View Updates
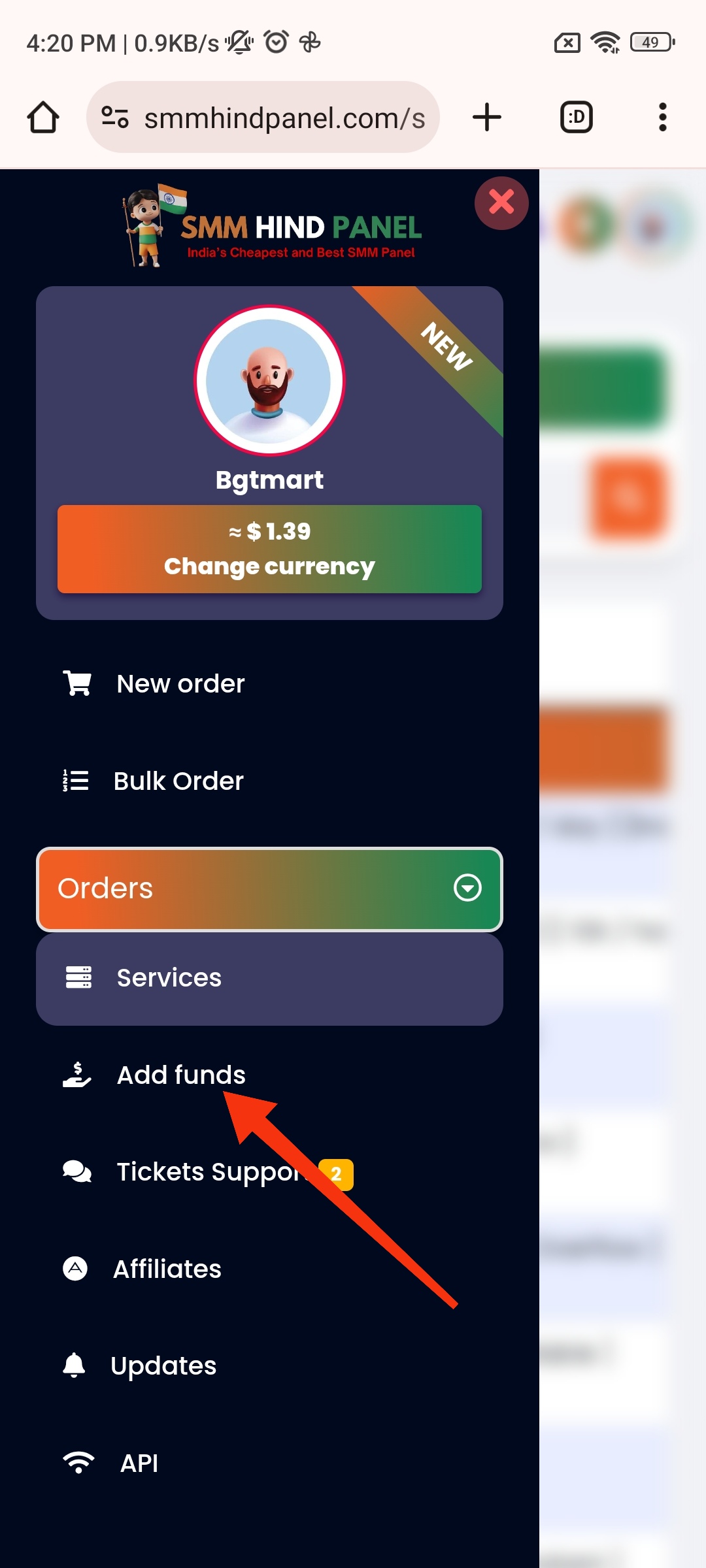This screenshot has width=706, height=1568. tap(269, 1365)
